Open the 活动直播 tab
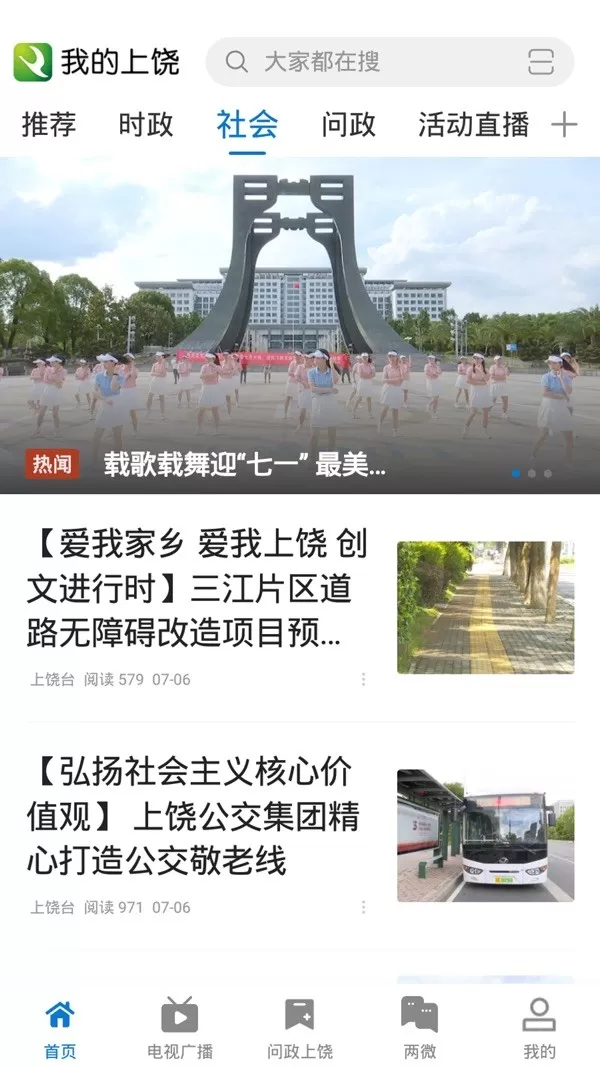The height and width of the screenshot is (1067, 600). (473, 125)
